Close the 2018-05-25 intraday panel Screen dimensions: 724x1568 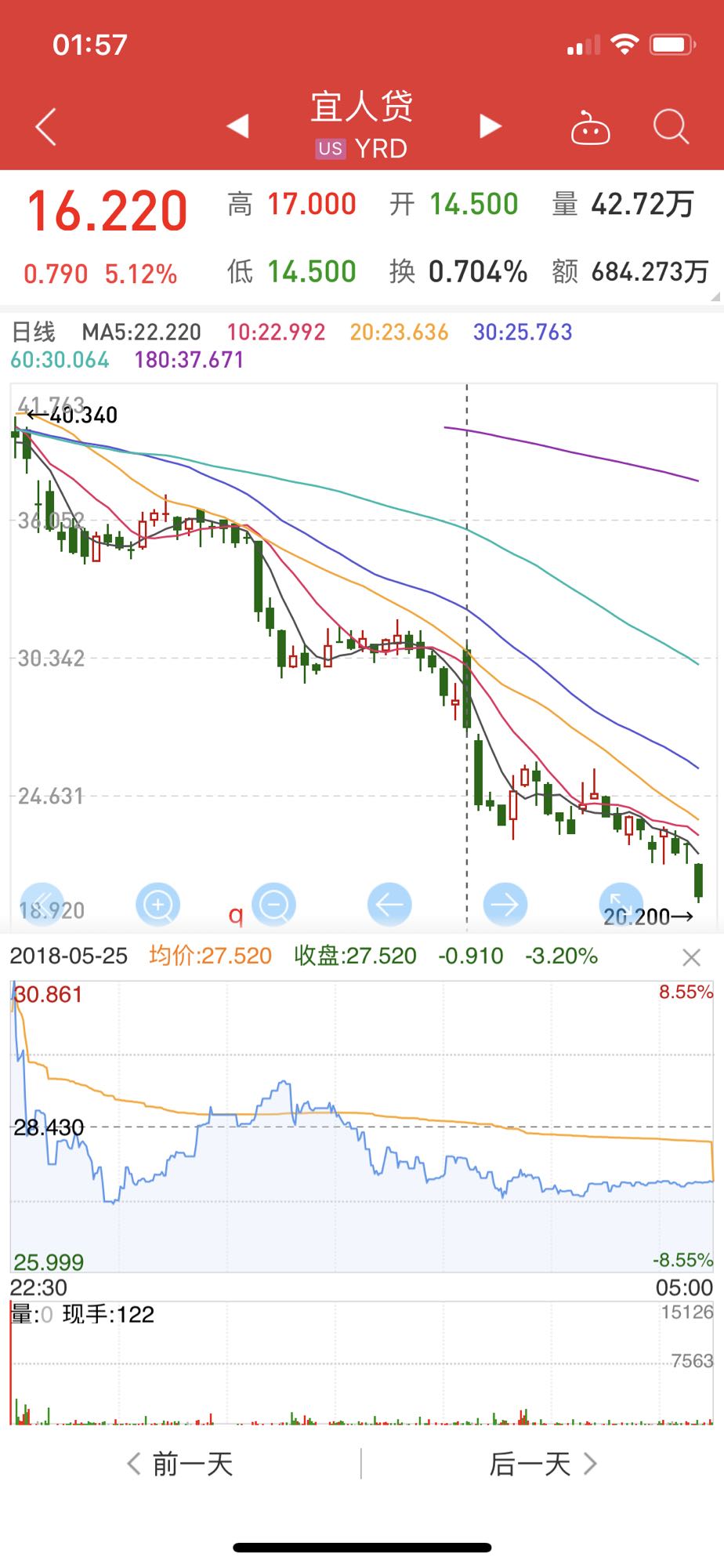pos(691,957)
